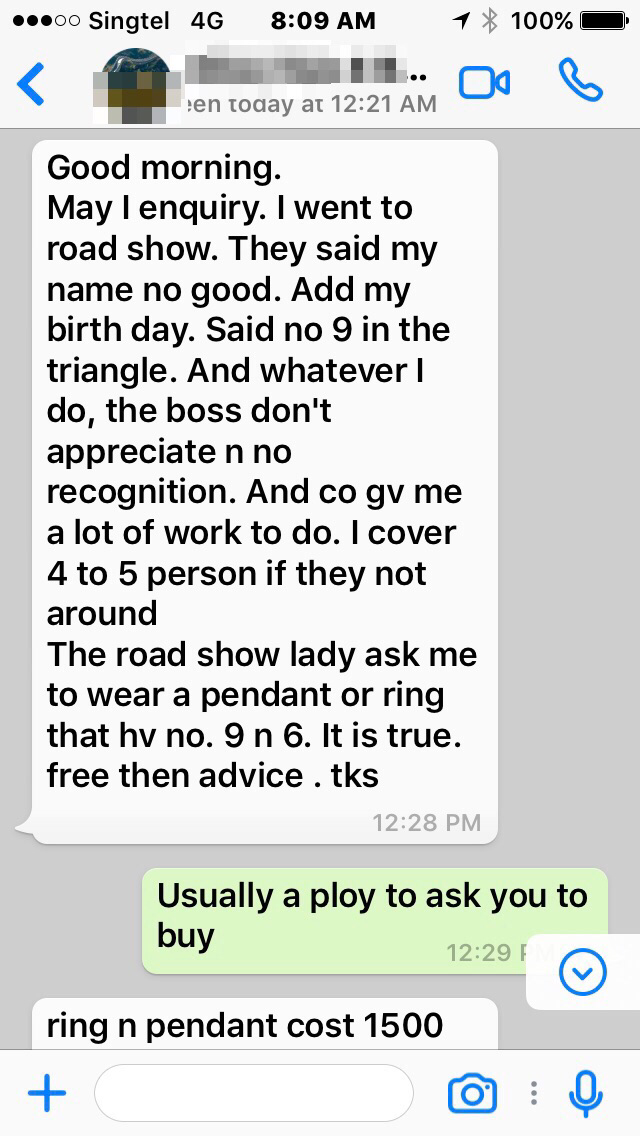This screenshot has width=640, height=1136.
Task: Jump to the latest message
Action: coord(583,972)
